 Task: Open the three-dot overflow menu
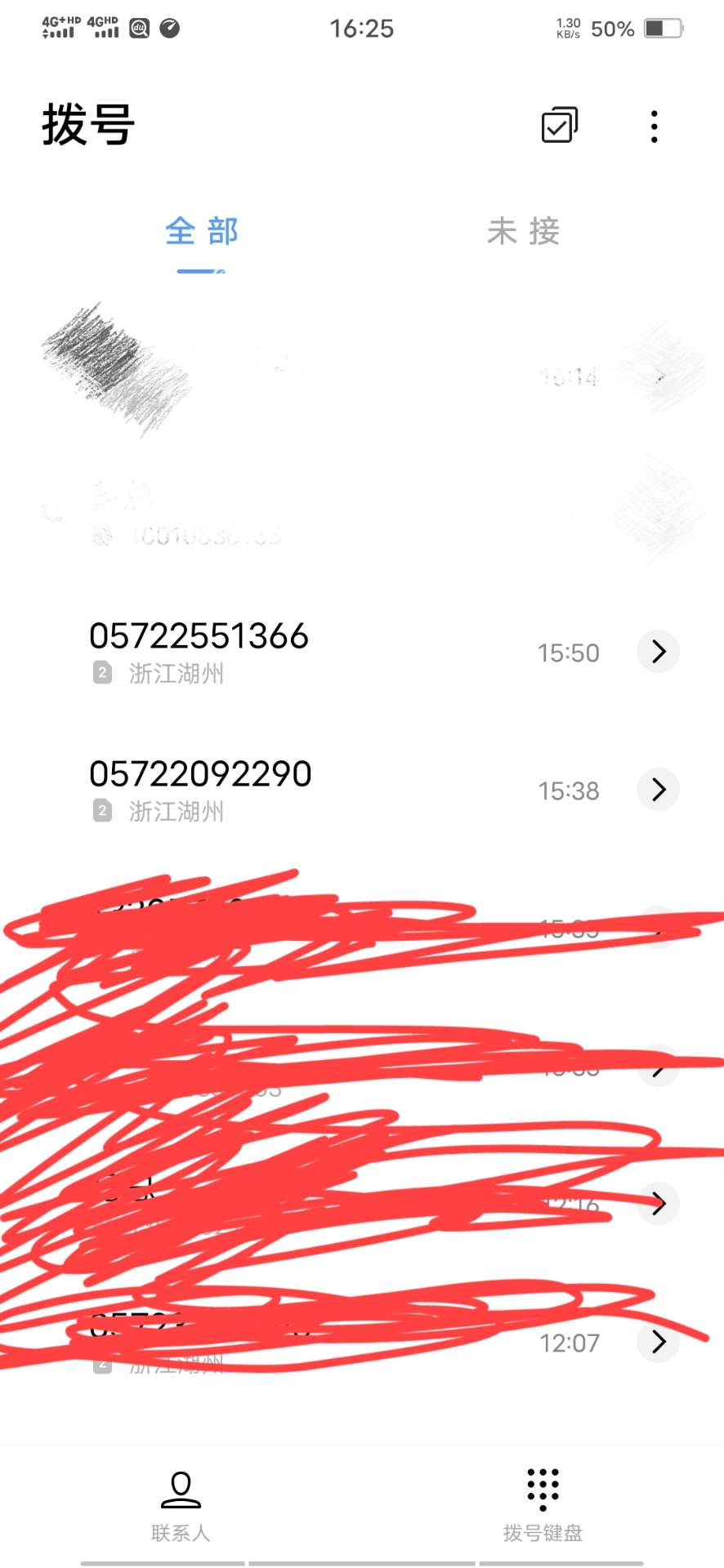(654, 127)
